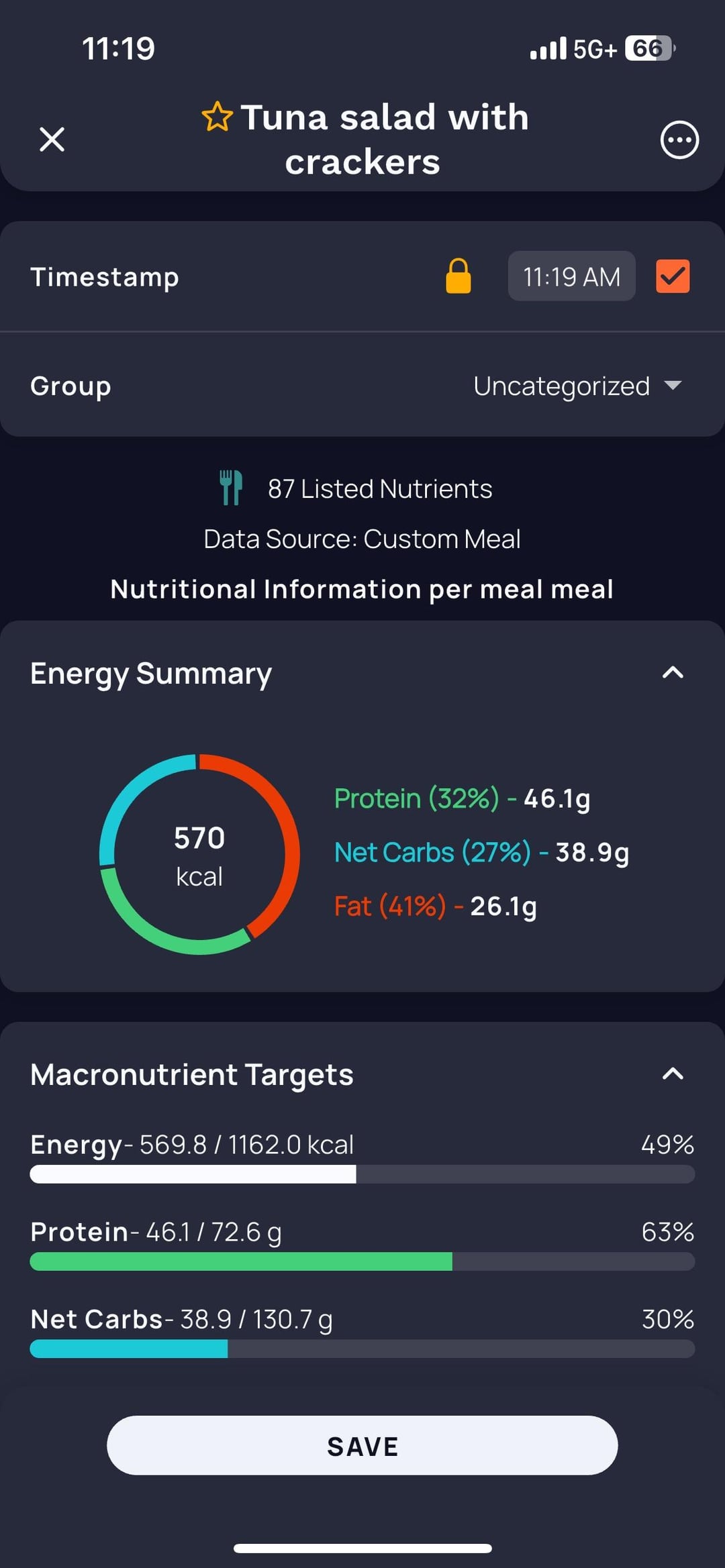Close the Tuna salad meal screen
725x1568 pixels.
click(x=52, y=140)
